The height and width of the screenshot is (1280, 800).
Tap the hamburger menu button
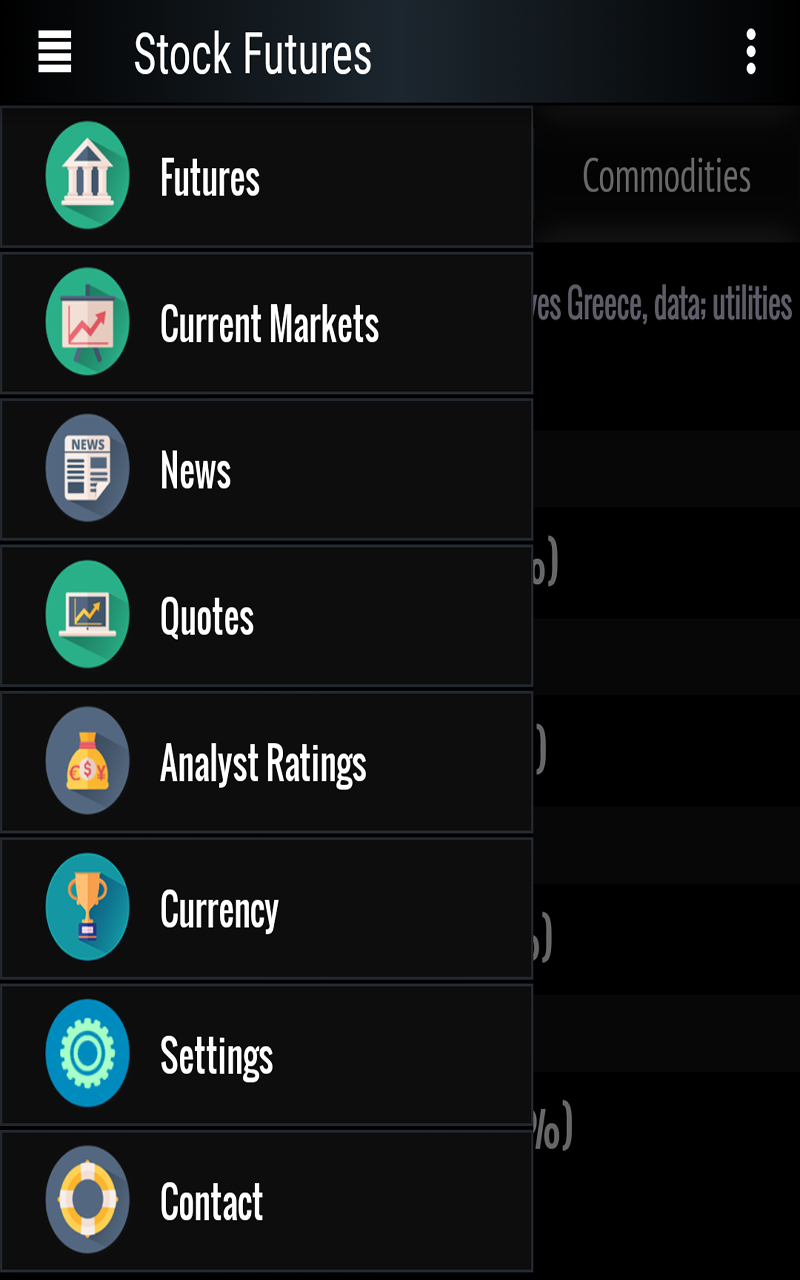[55, 52]
